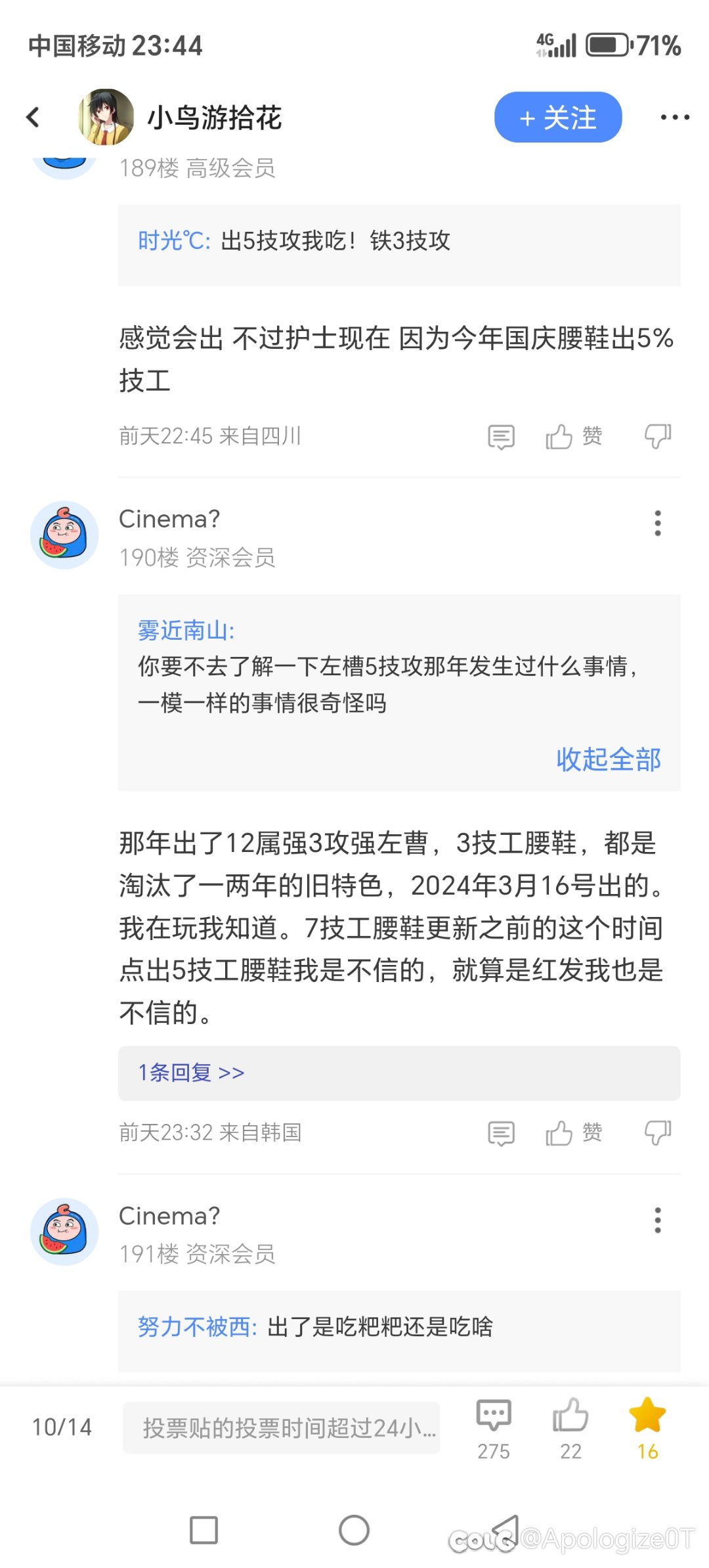Open the thread's 275 comments
The height and width of the screenshot is (1568, 709).
coord(494,1429)
